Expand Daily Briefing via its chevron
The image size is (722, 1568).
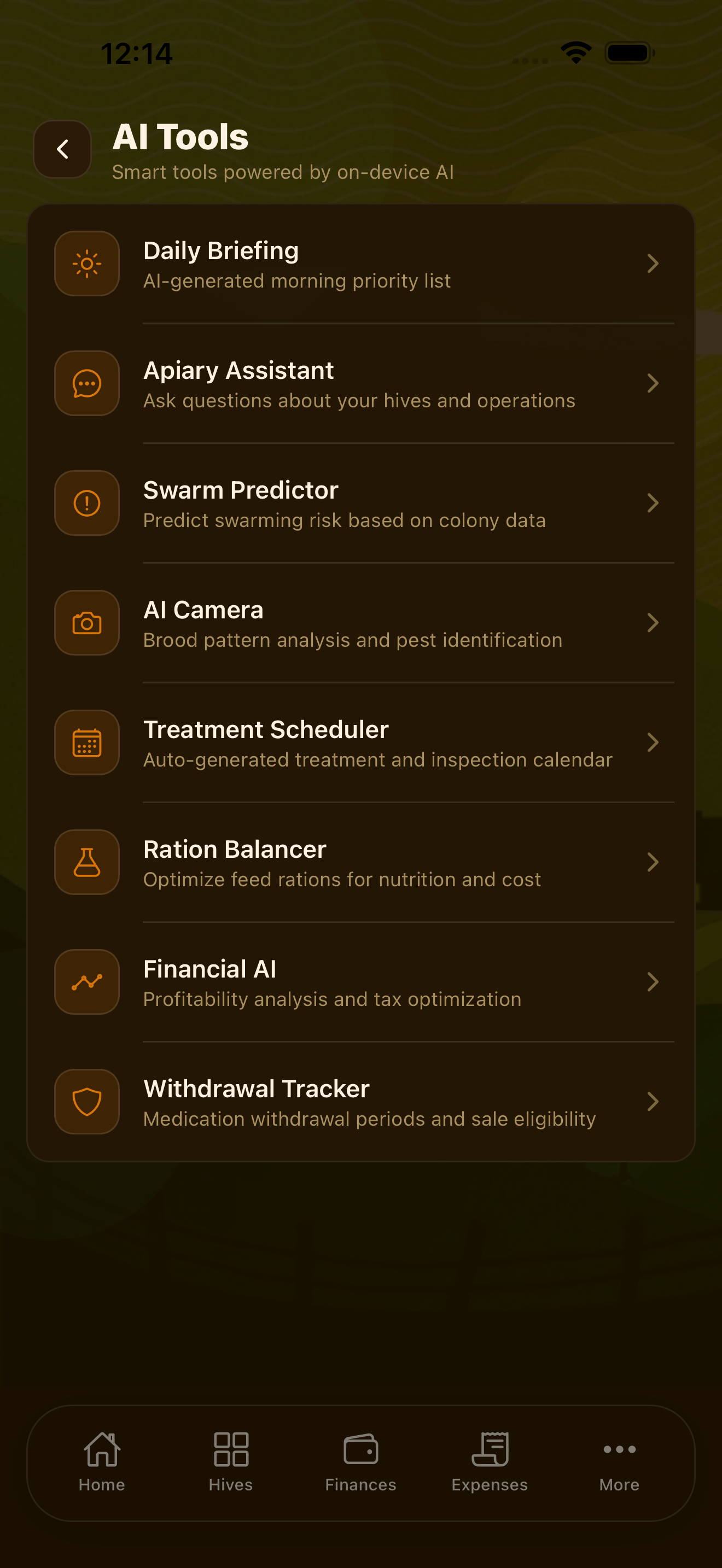click(653, 263)
